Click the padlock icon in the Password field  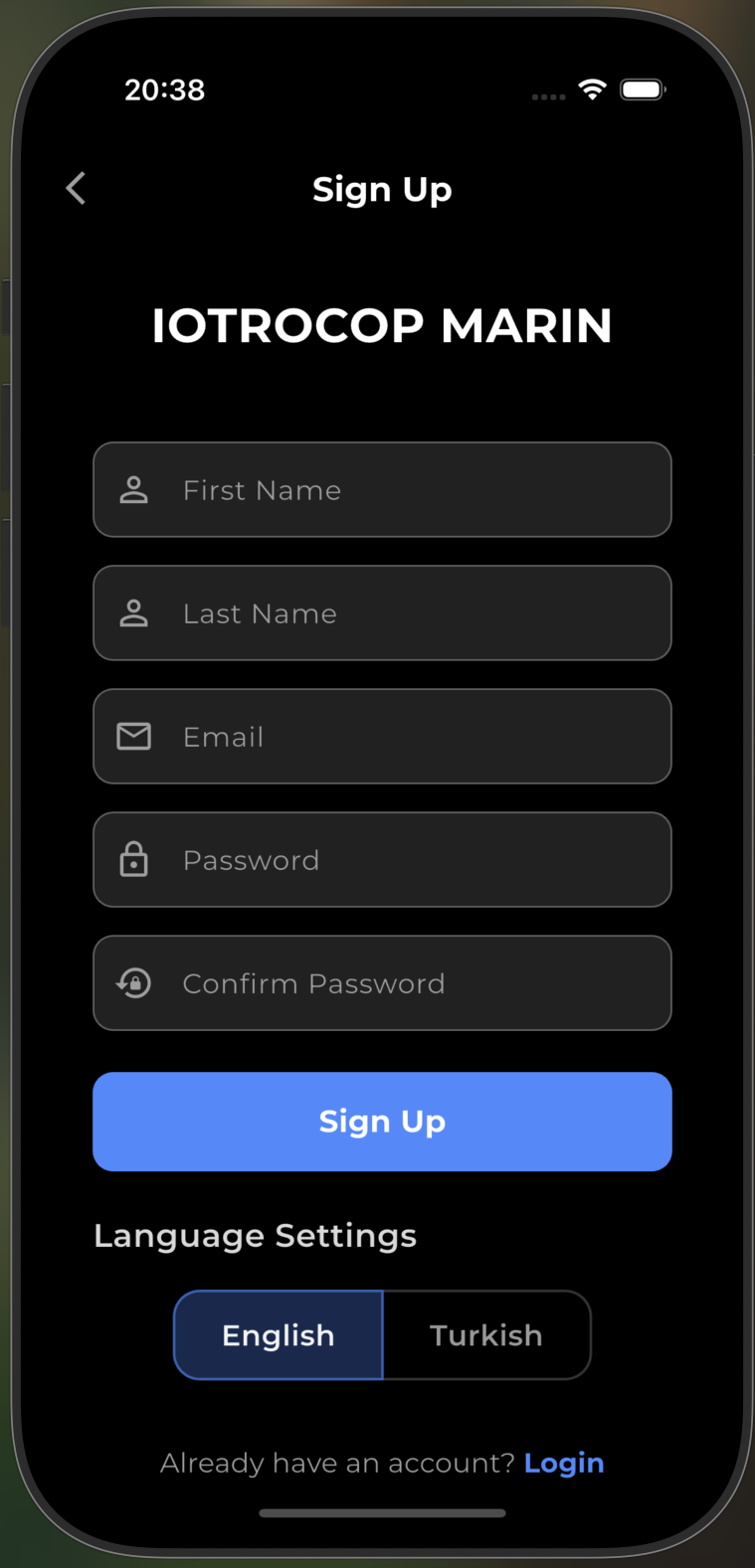133,859
